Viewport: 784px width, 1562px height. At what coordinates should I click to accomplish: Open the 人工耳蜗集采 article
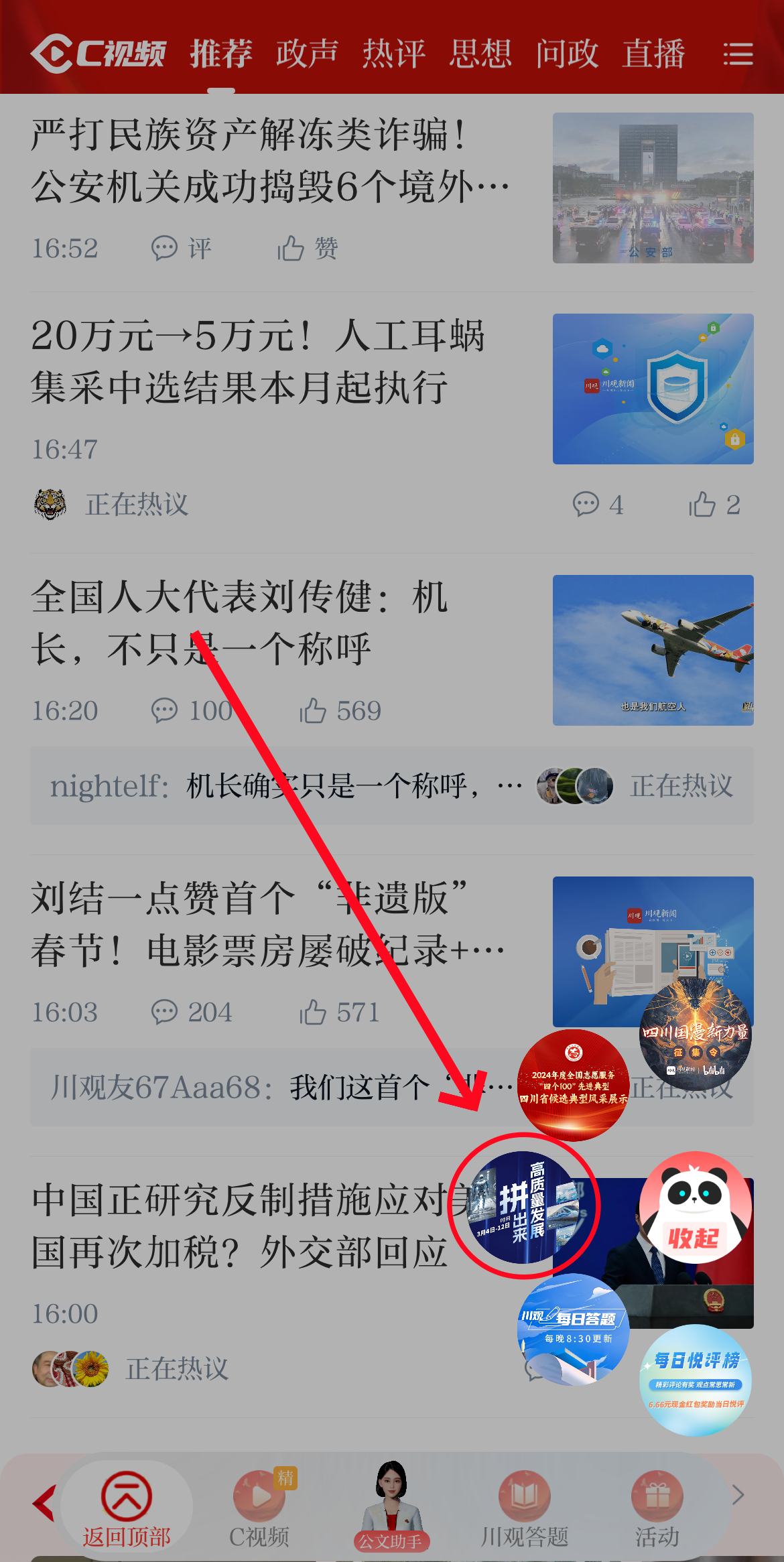[x=258, y=362]
